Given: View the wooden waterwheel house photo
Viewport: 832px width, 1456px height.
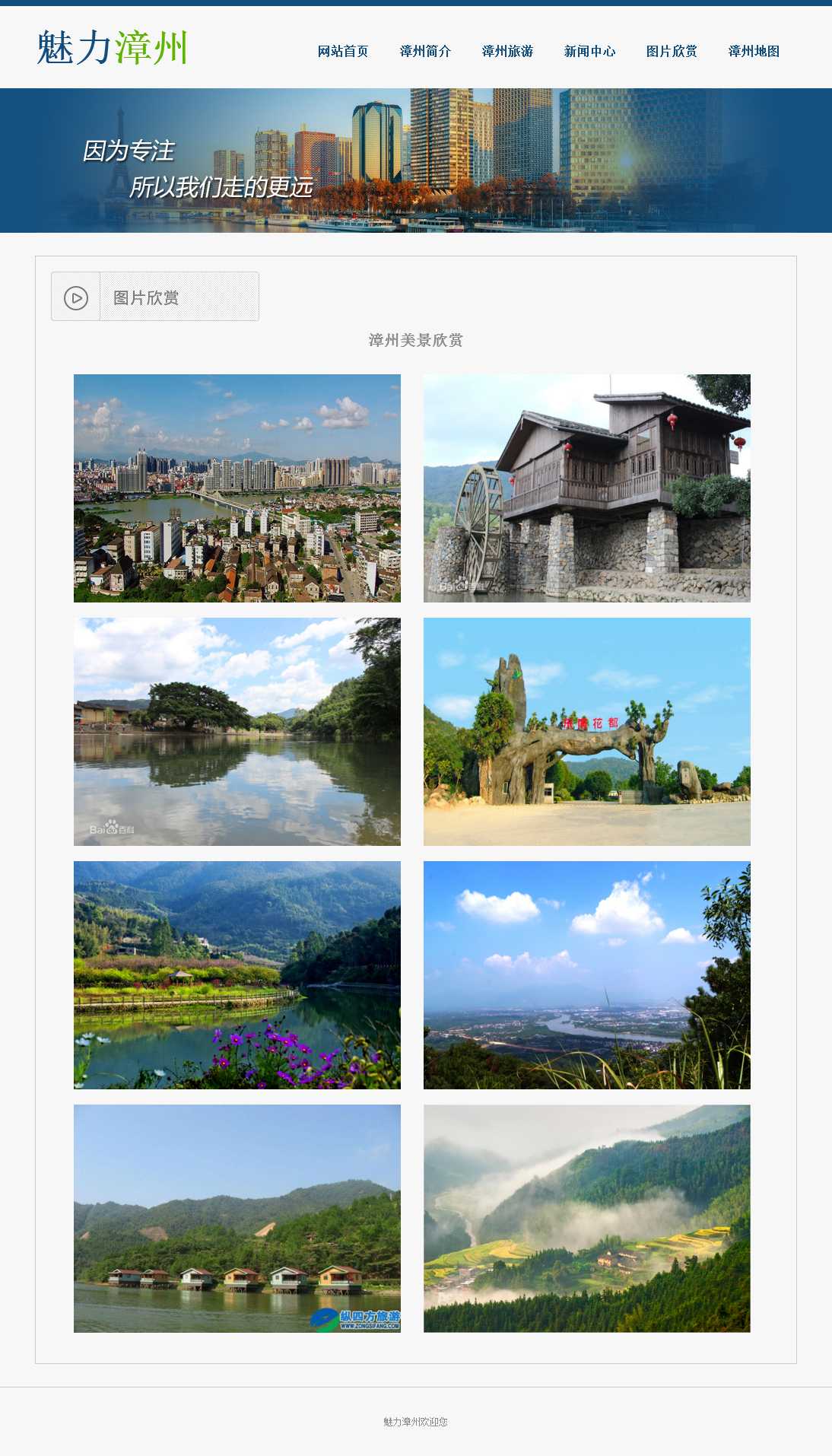Looking at the screenshot, I should pos(587,488).
